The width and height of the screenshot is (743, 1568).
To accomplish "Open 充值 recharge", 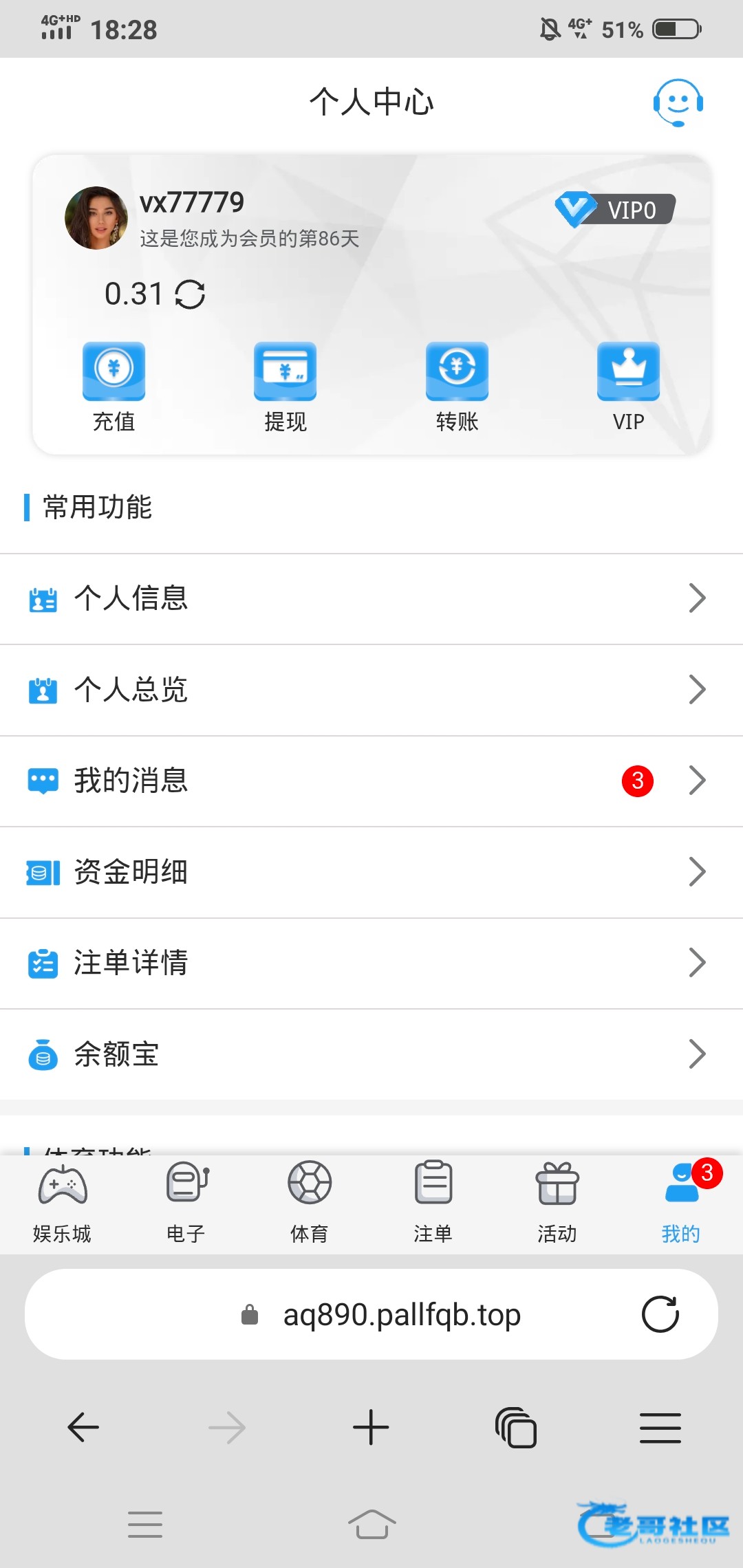I will click(114, 386).
